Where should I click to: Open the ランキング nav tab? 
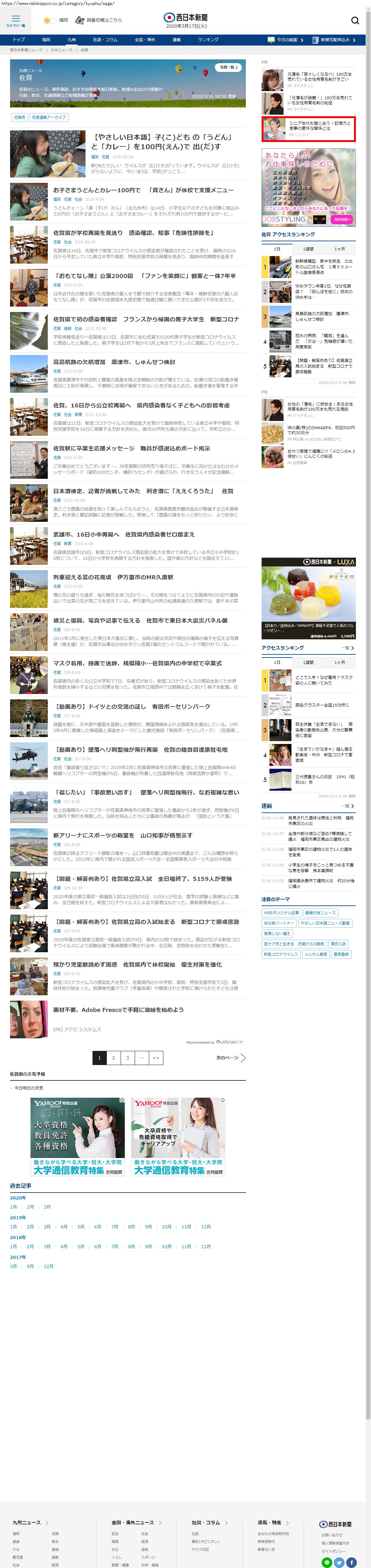[208, 40]
